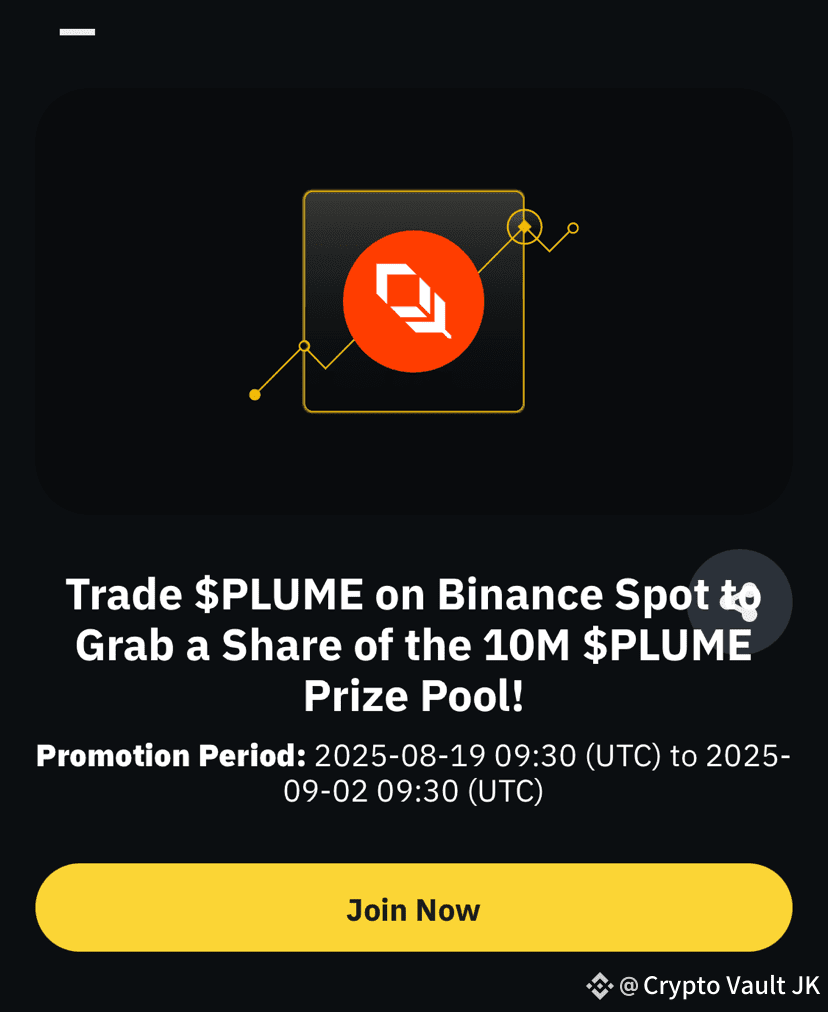Click the middle chart point marker in the banner
This screenshot has height=1012, width=828.
point(303,347)
